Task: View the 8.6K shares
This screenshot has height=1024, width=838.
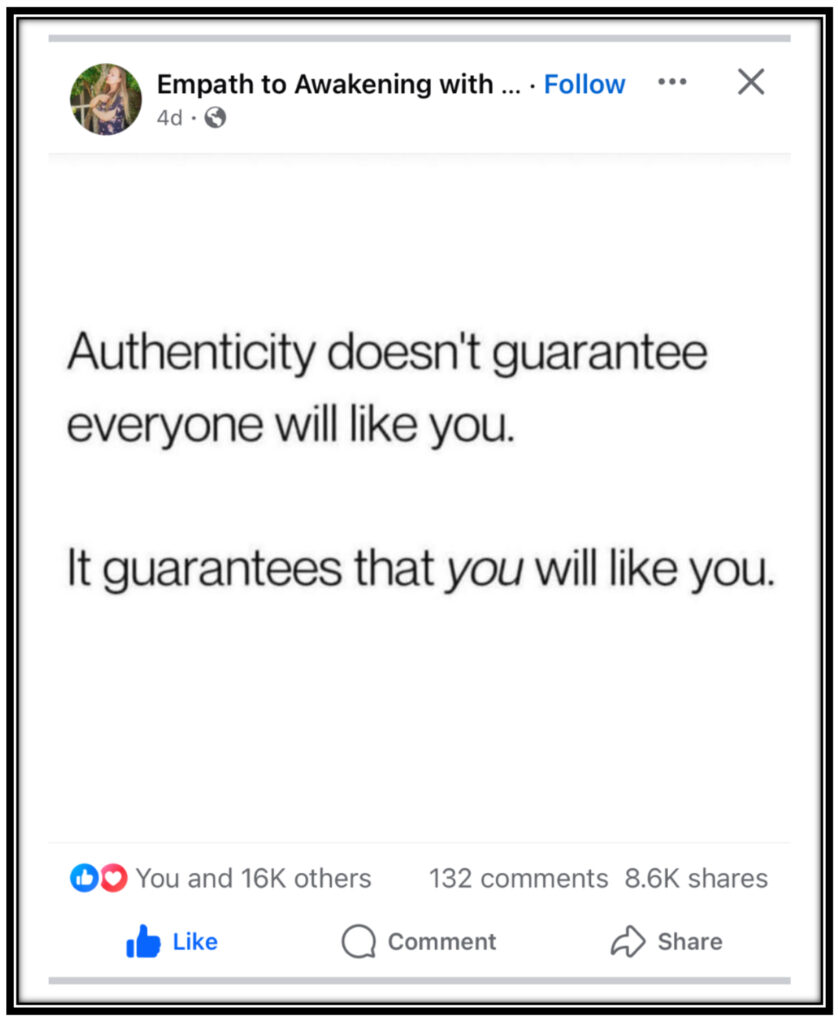Action: 696,878
